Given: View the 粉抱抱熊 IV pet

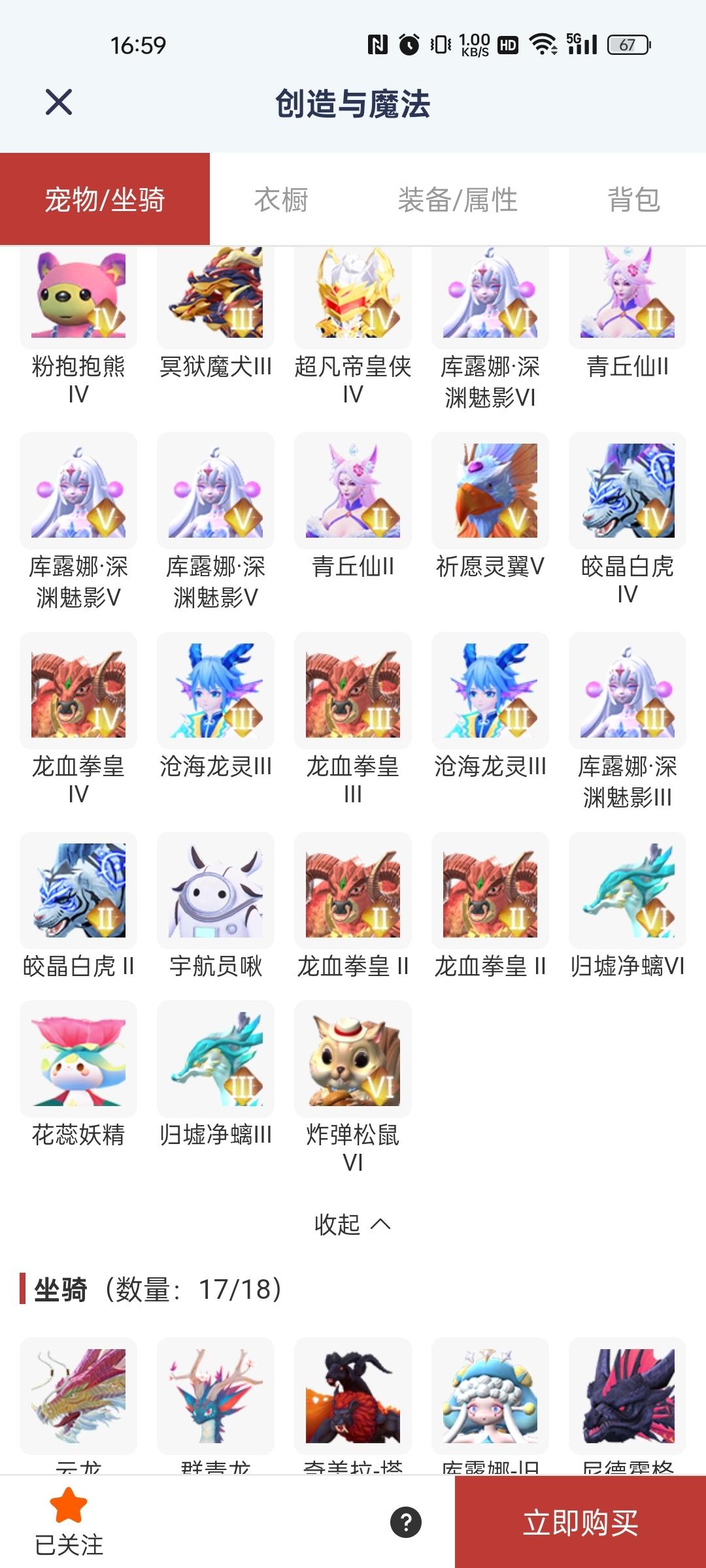Looking at the screenshot, I should (78, 297).
